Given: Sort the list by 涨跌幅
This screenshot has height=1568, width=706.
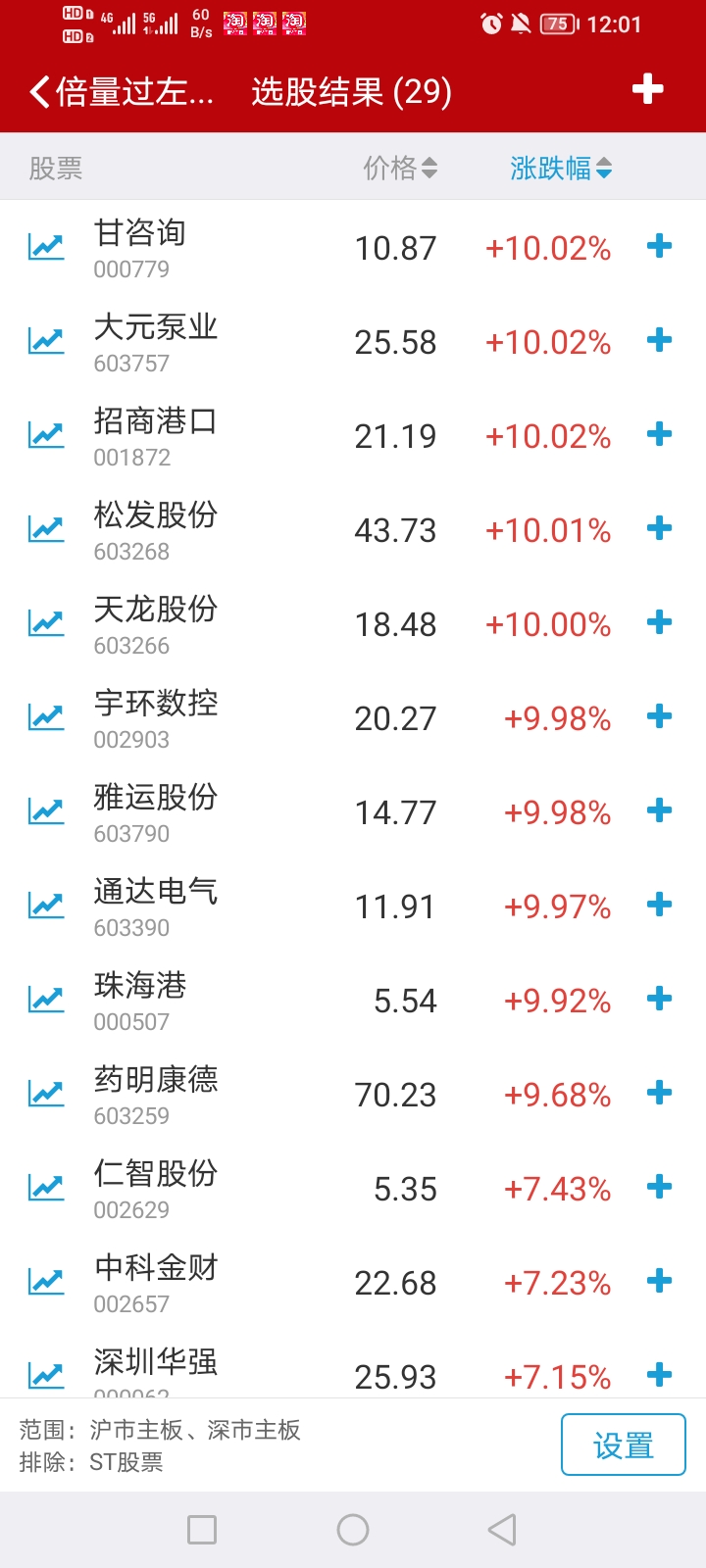Looking at the screenshot, I should (x=560, y=169).
